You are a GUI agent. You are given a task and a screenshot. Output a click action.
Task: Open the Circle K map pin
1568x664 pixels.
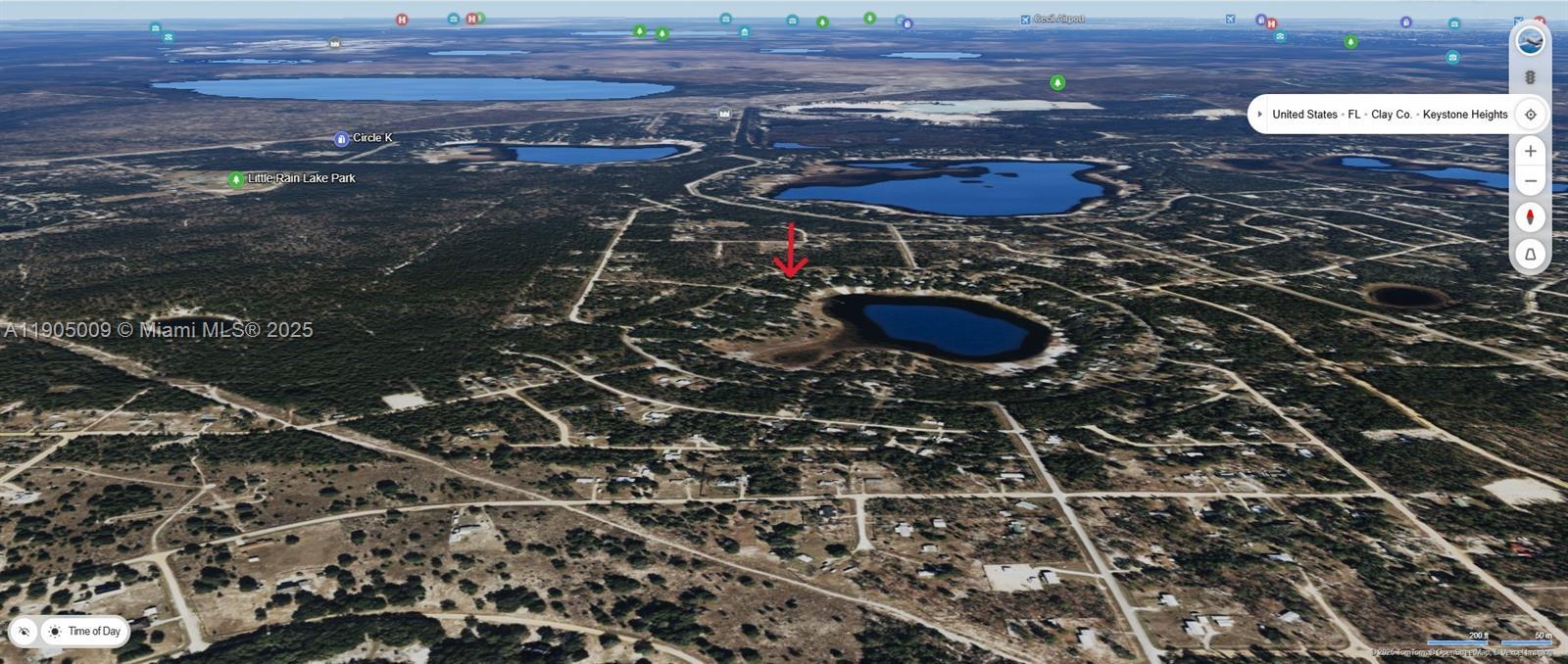[341, 139]
